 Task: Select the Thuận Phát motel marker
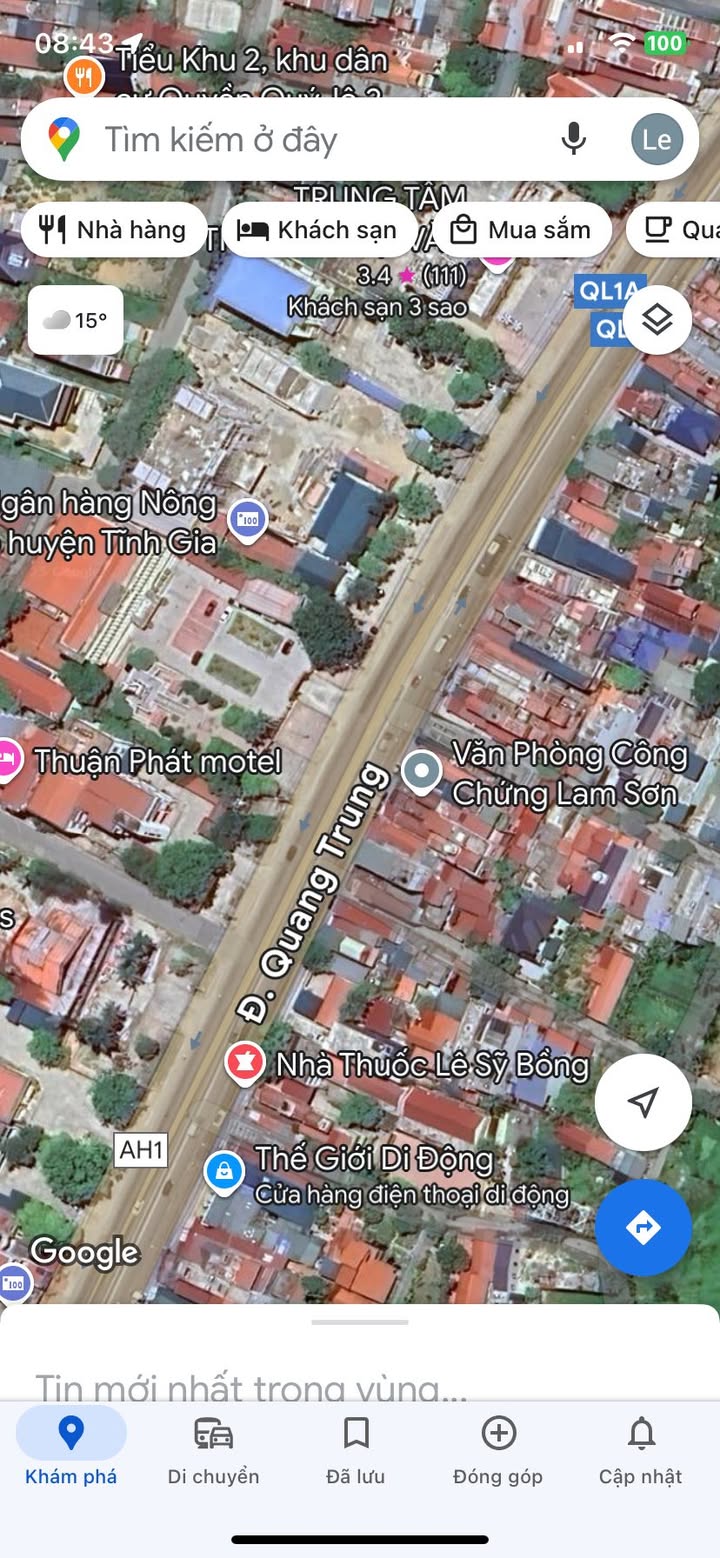click(x=8, y=759)
